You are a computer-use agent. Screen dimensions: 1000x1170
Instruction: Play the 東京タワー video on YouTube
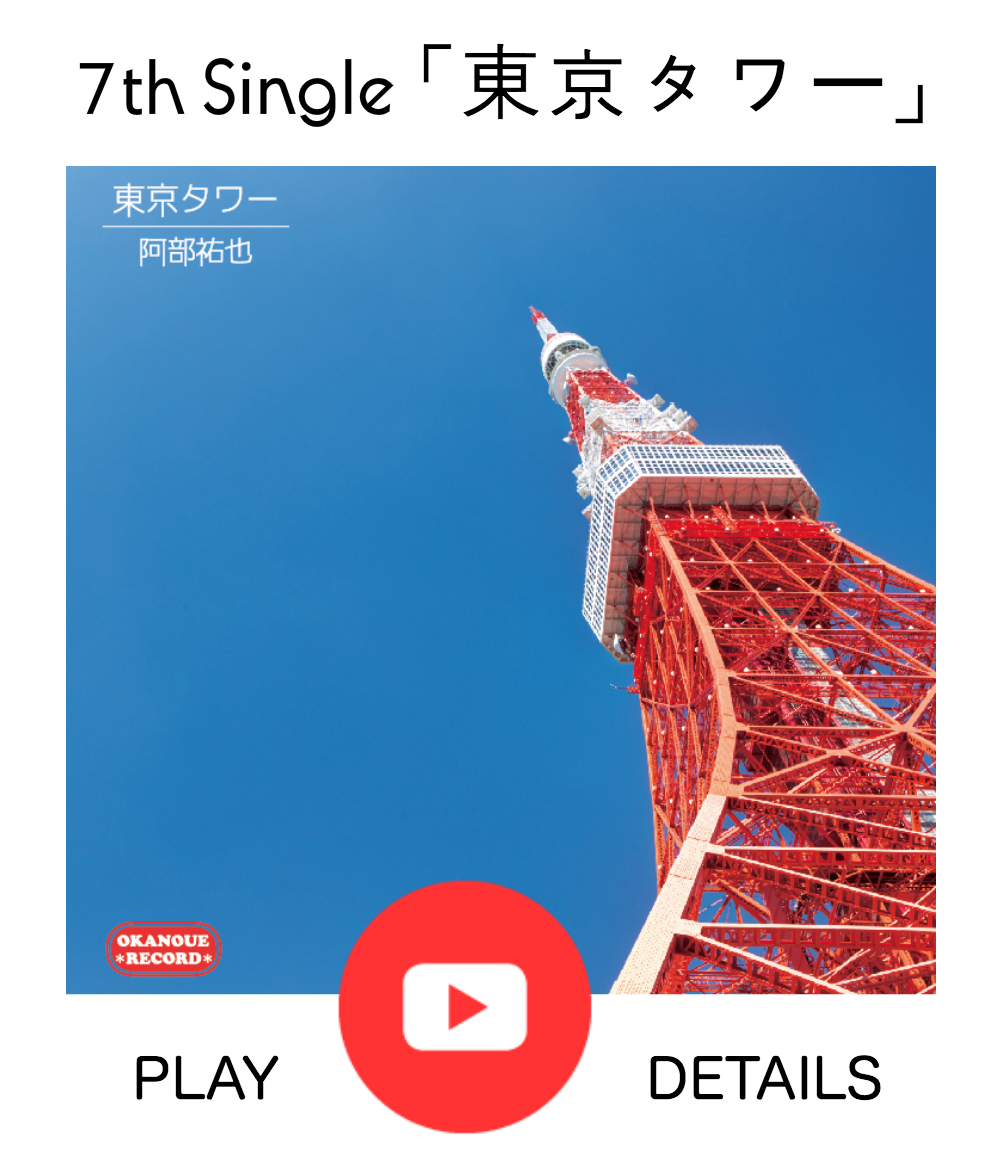(x=465, y=1007)
